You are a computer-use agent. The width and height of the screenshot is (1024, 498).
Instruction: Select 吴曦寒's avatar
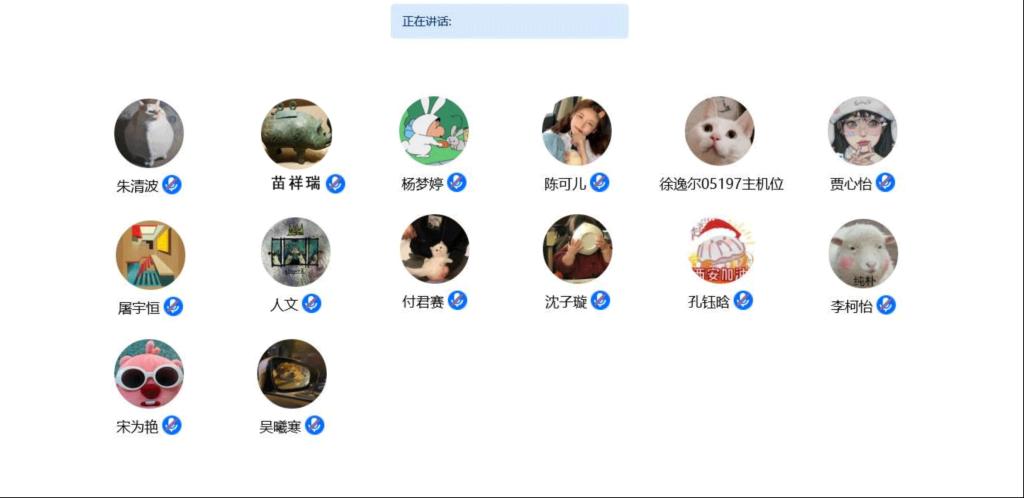[292, 374]
